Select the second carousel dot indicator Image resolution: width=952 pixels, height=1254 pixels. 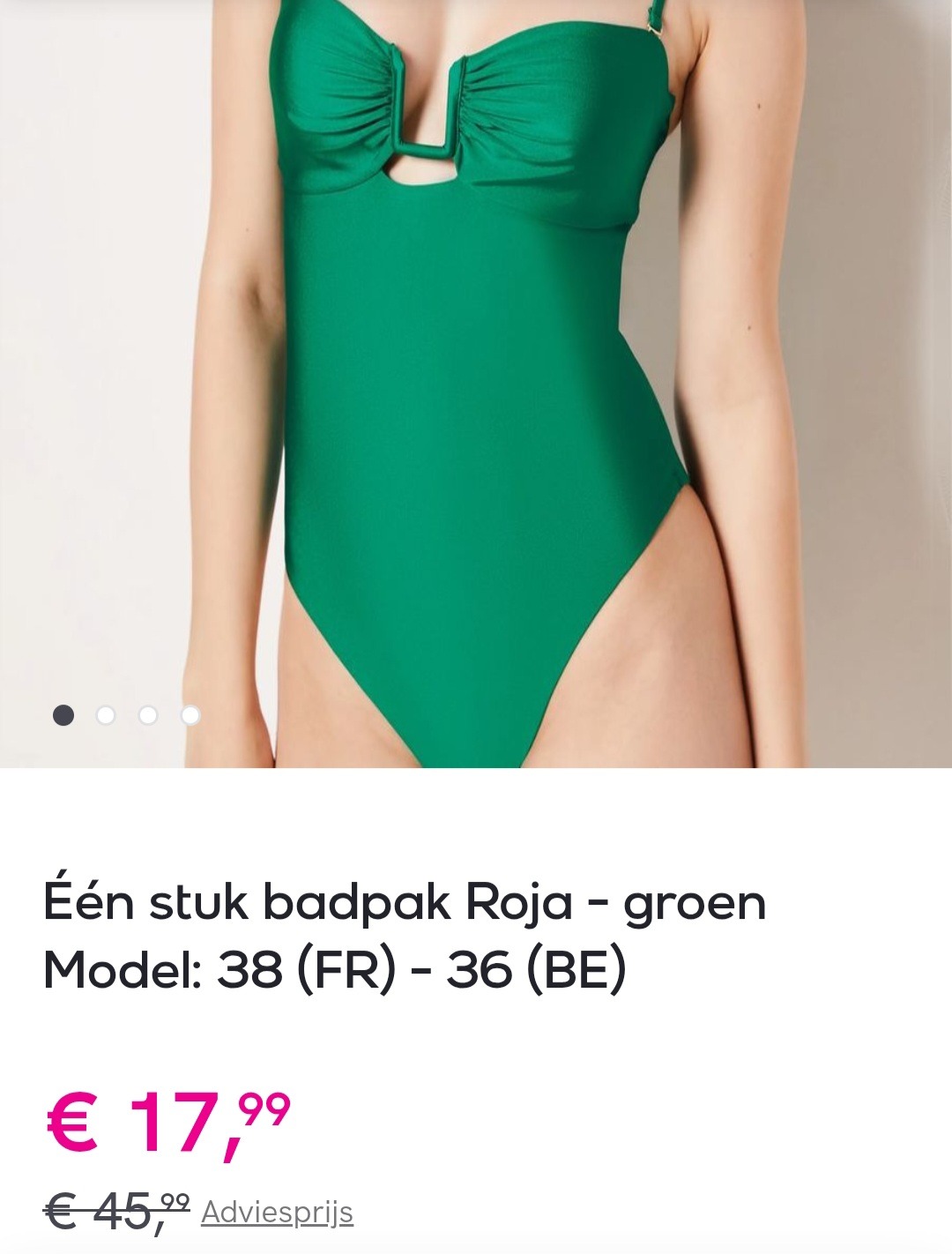pos(104,714)
